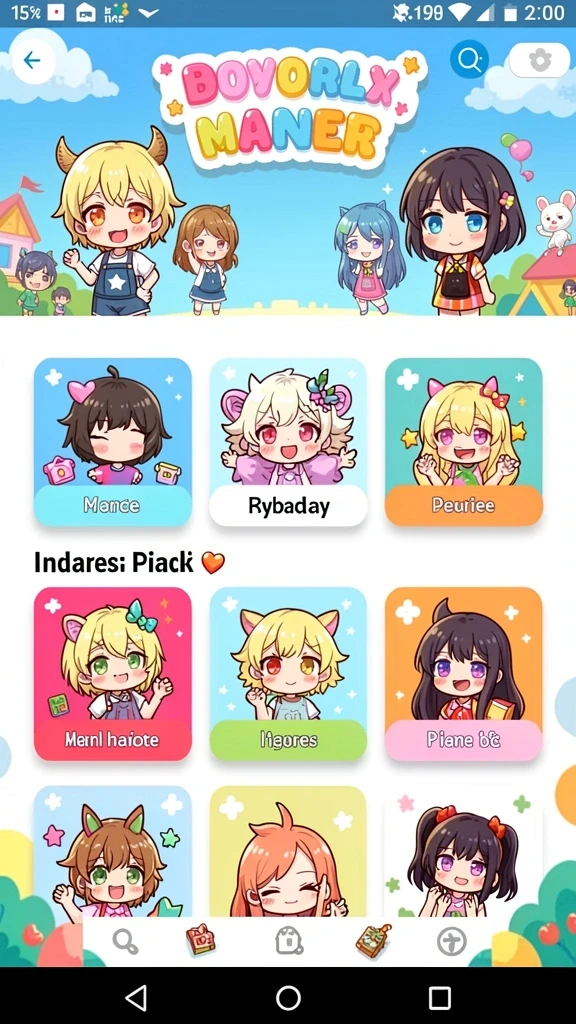This screenshot has height=1024, width=576.
Task: Open the brown-haired green-eared character card
Action: [x=112, y=852]
